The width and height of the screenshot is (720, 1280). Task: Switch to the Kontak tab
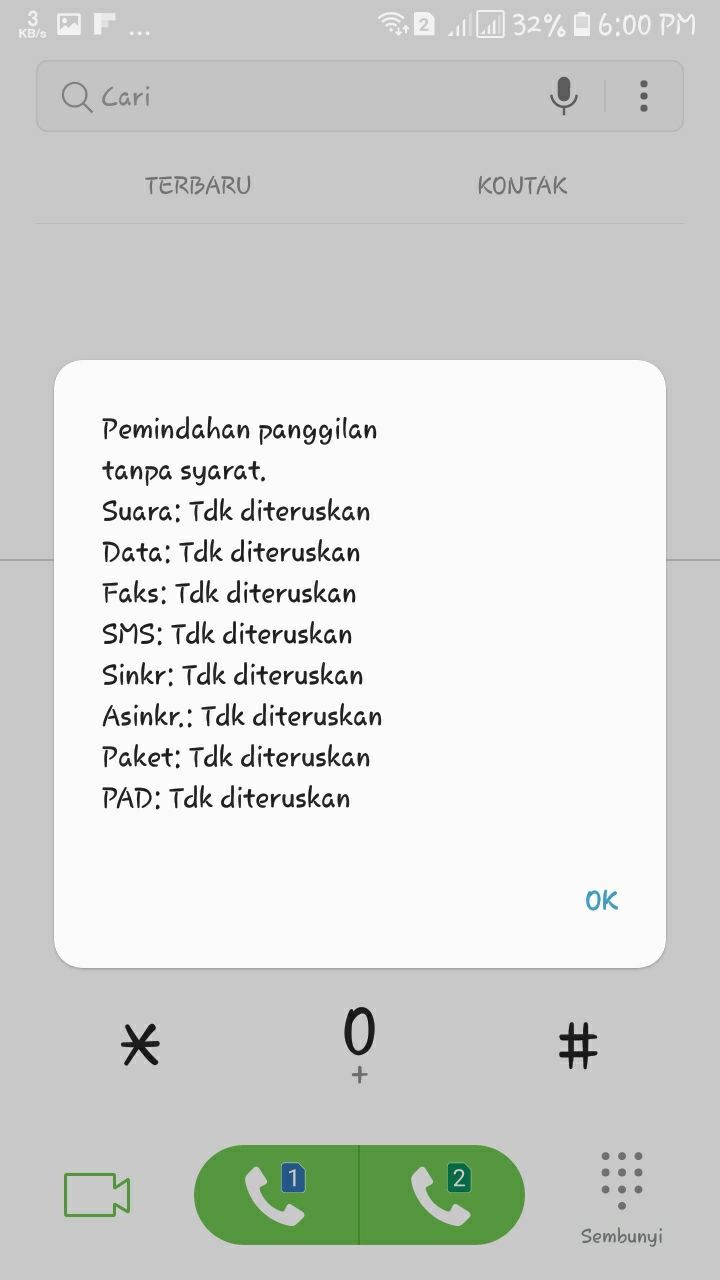(522, 185)
